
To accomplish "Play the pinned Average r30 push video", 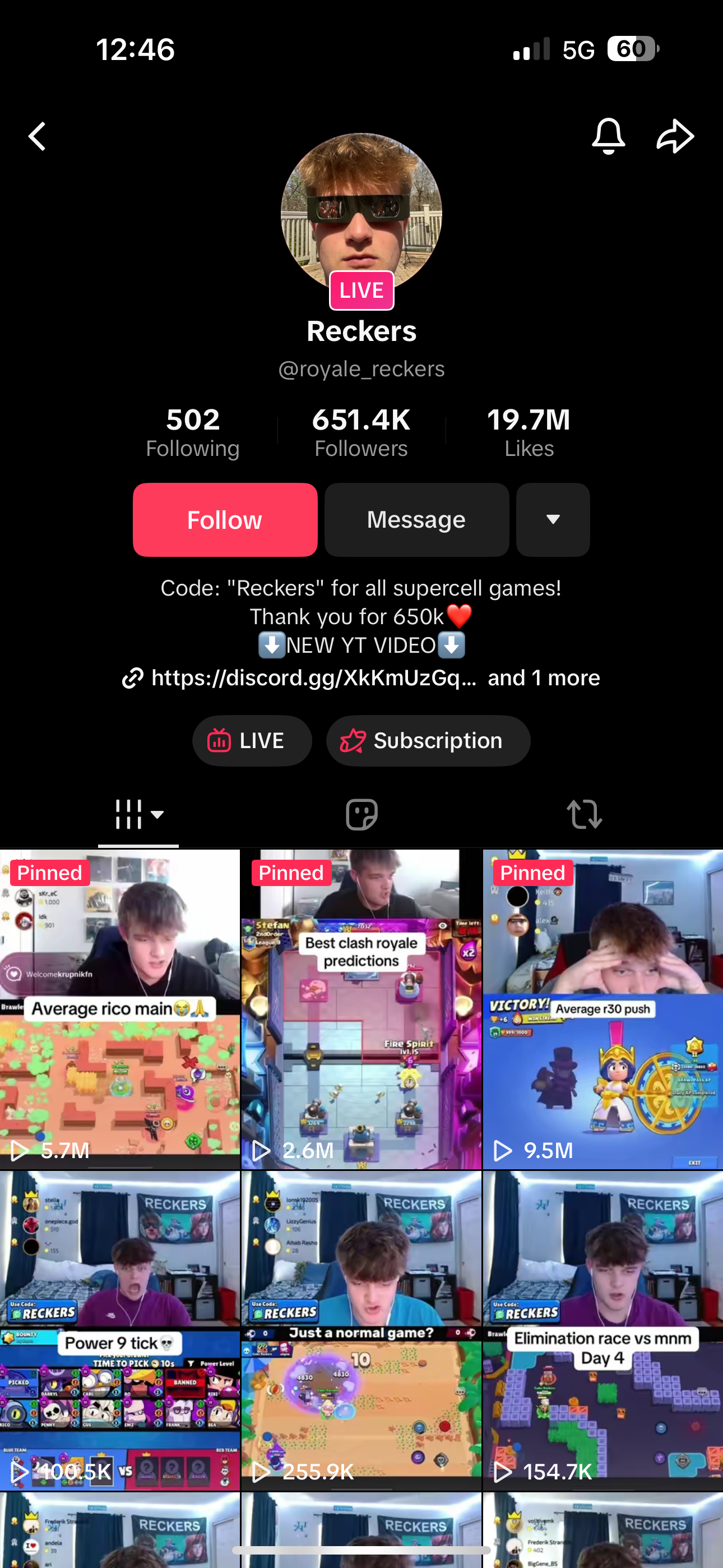I will click(603, 1009).
